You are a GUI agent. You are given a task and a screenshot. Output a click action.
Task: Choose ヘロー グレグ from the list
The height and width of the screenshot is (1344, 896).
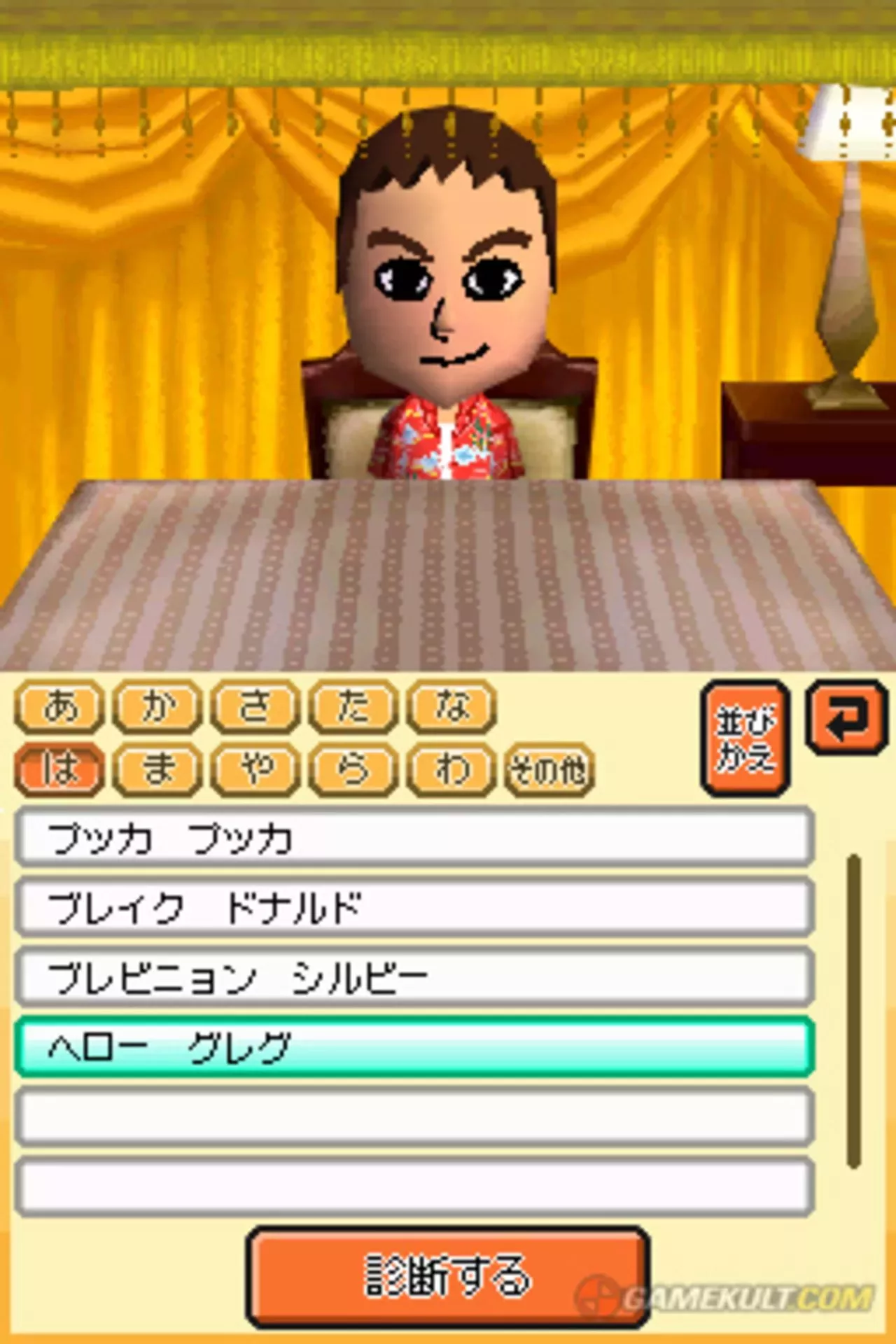413,1047
